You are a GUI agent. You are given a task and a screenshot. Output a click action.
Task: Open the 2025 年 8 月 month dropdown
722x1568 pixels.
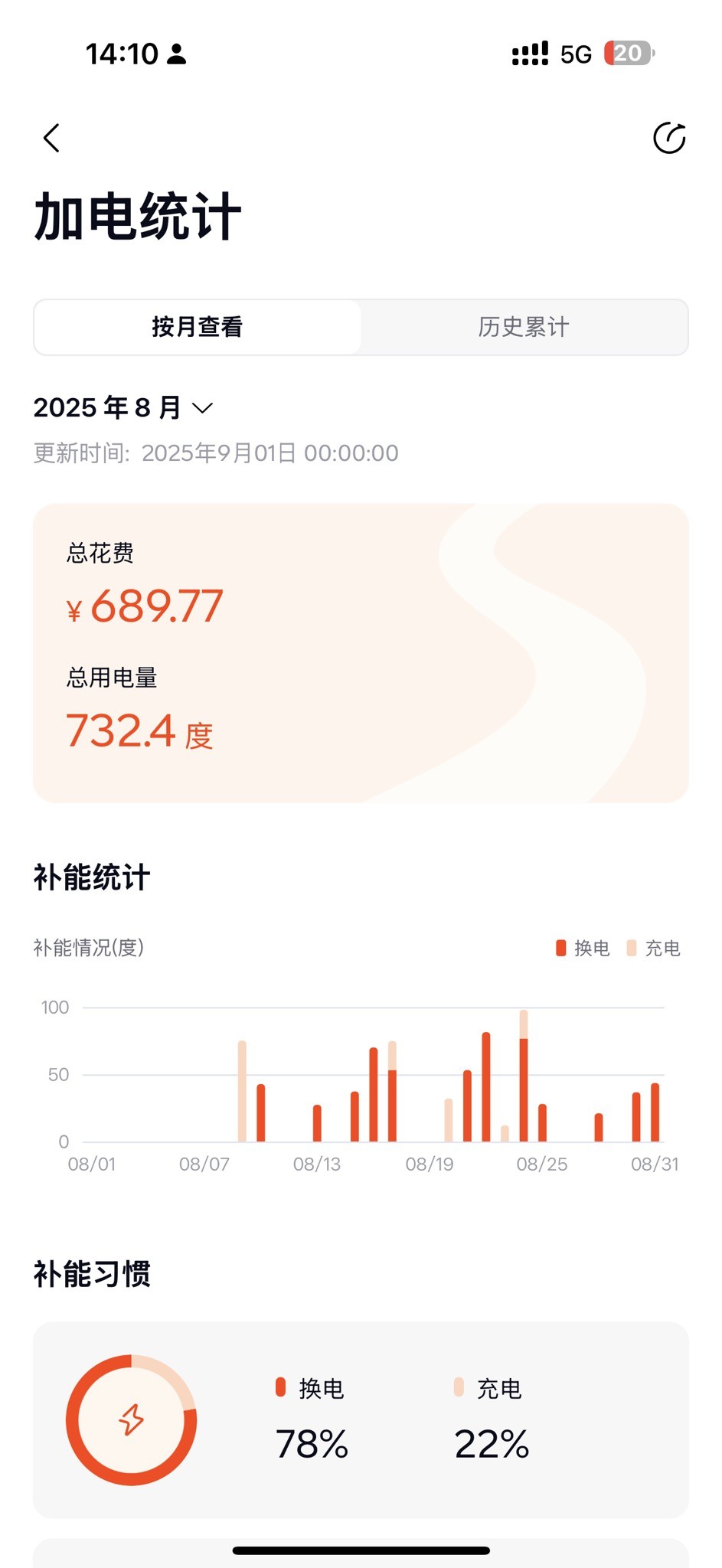[123, 407]
